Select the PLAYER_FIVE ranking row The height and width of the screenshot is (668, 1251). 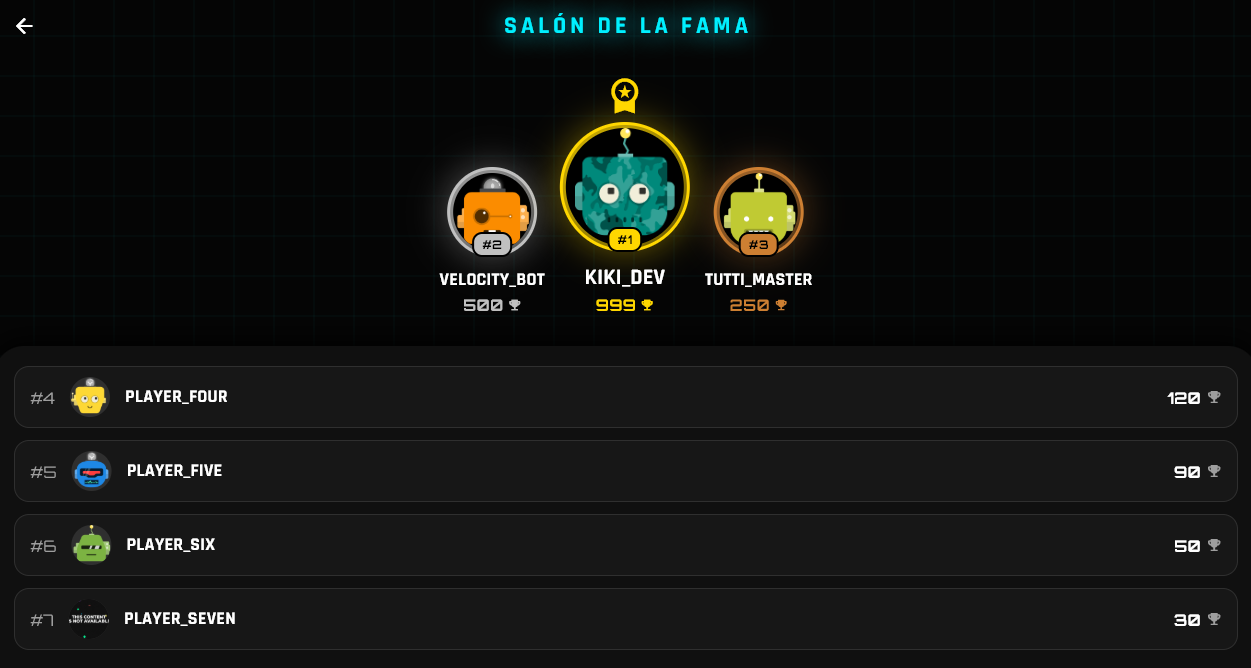[x=625, y=471]
